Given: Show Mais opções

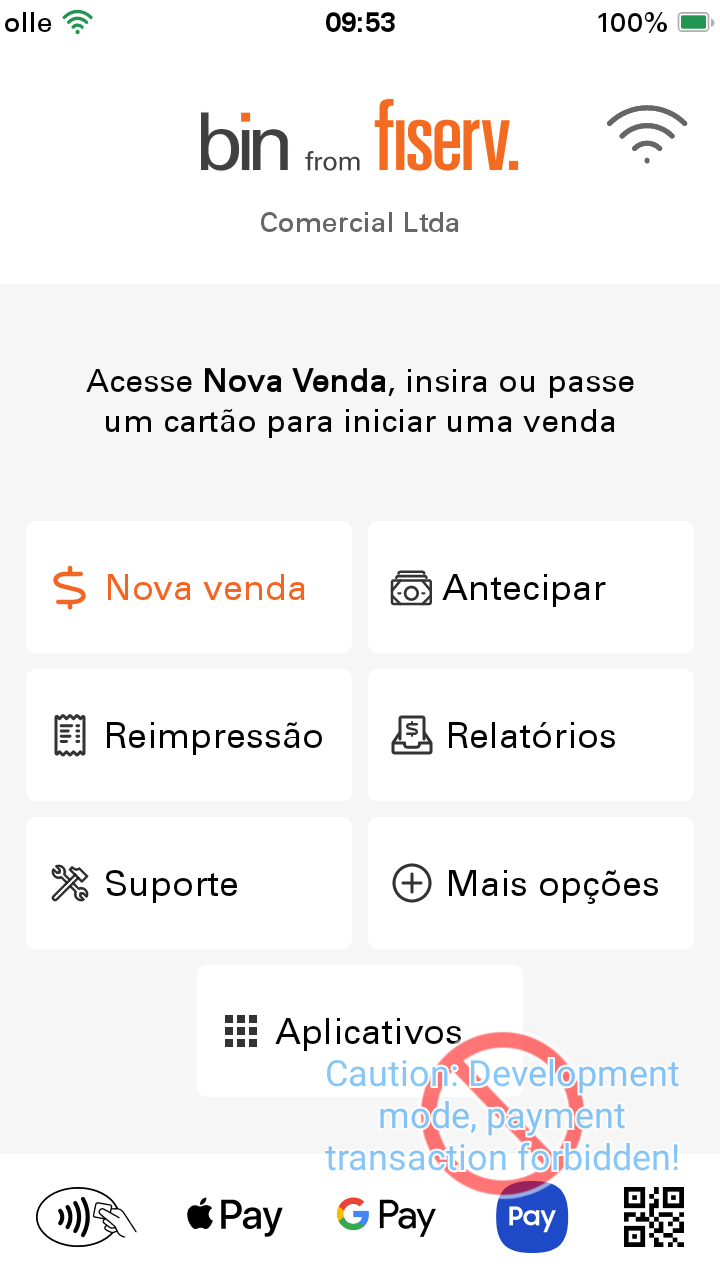Looking at the screenshot, I should click(531, 883).
